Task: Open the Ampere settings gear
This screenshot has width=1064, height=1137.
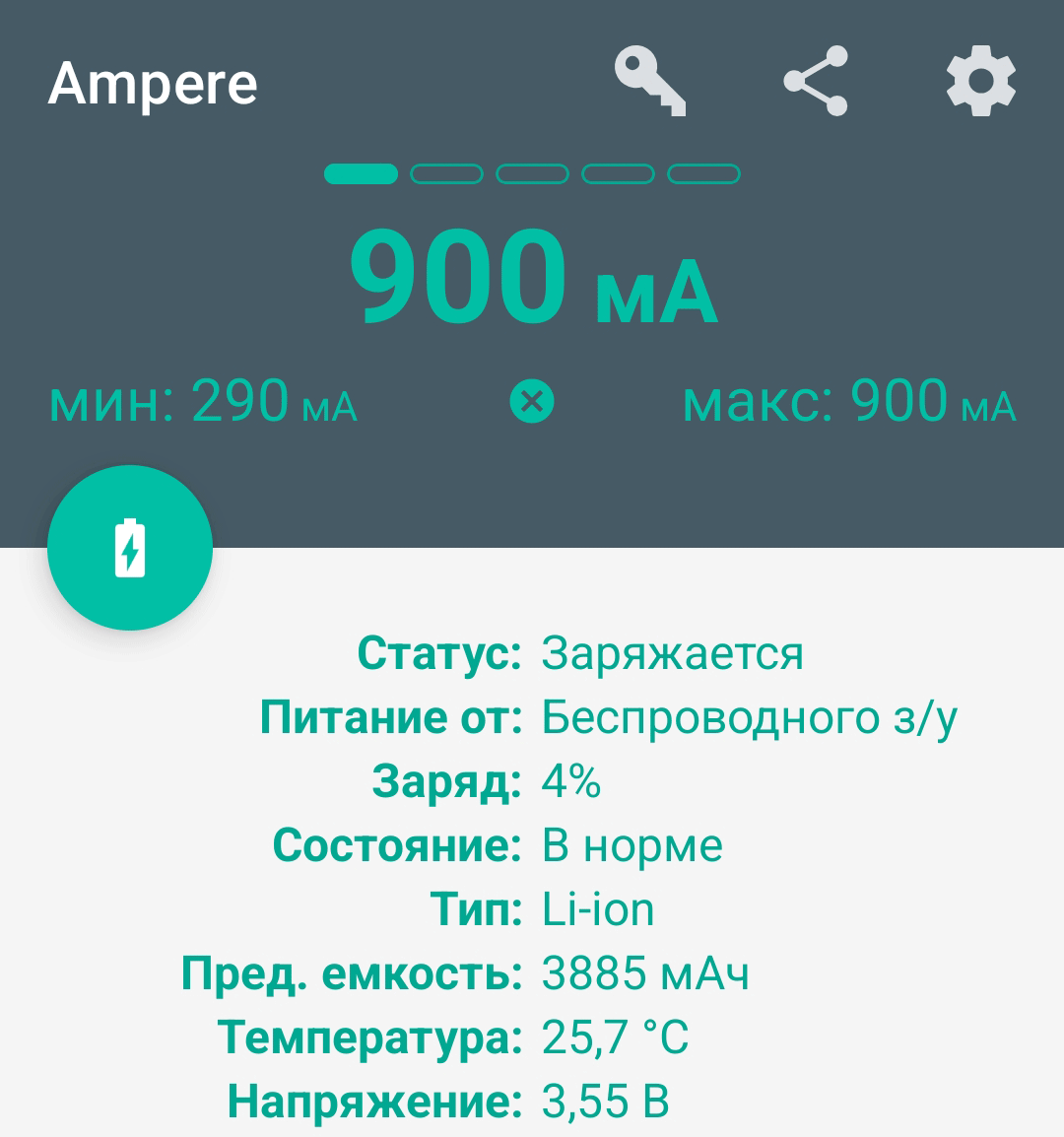Action: [x=980, y=82]
